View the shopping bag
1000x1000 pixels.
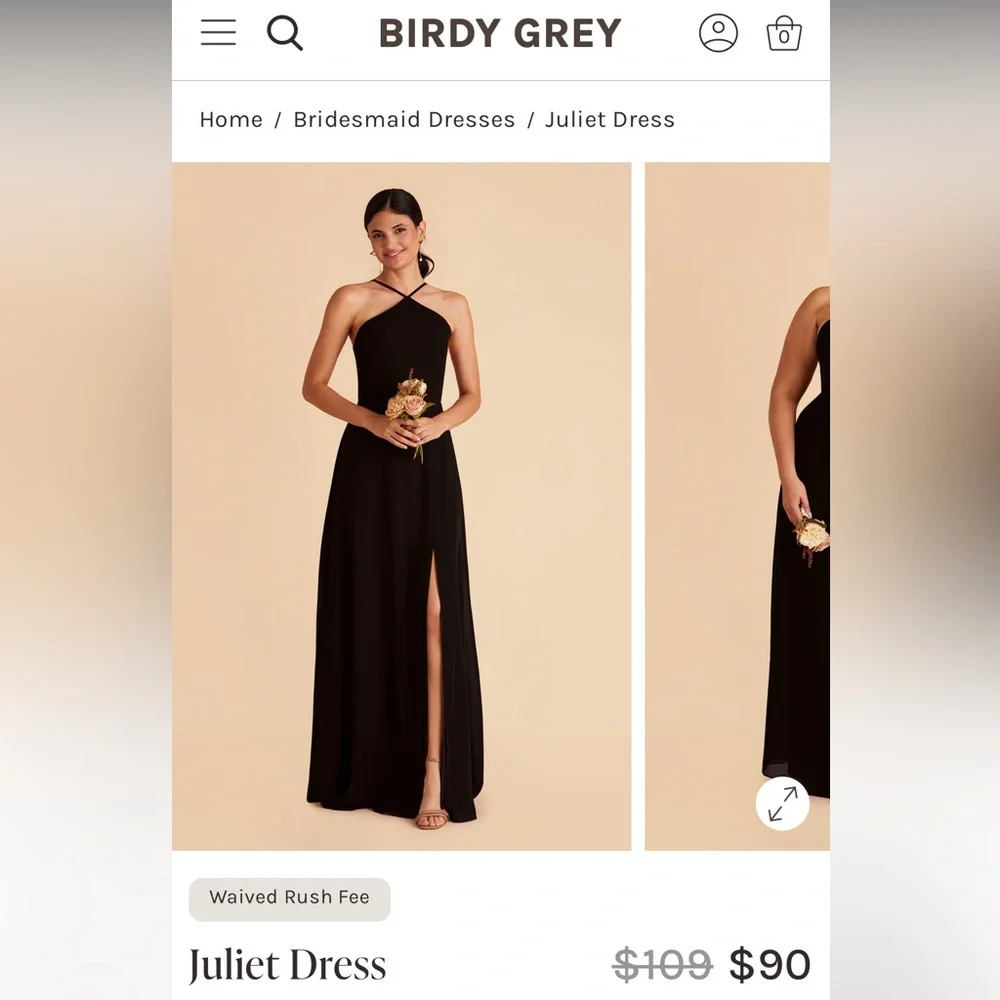(784, 34)
